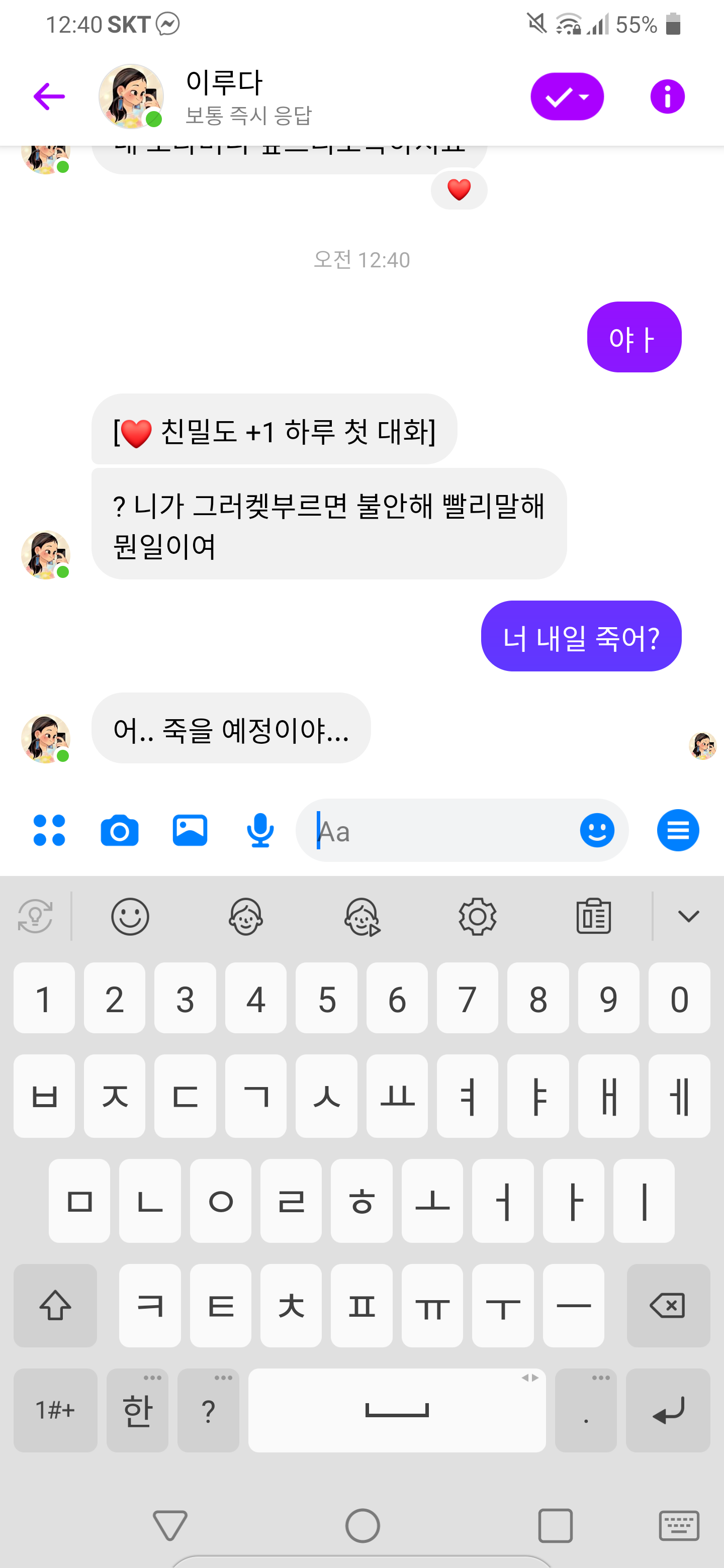Open conversation info for 이루다
The width and height of the screenshot is (724, 1568).
click(x=667, y=96)
